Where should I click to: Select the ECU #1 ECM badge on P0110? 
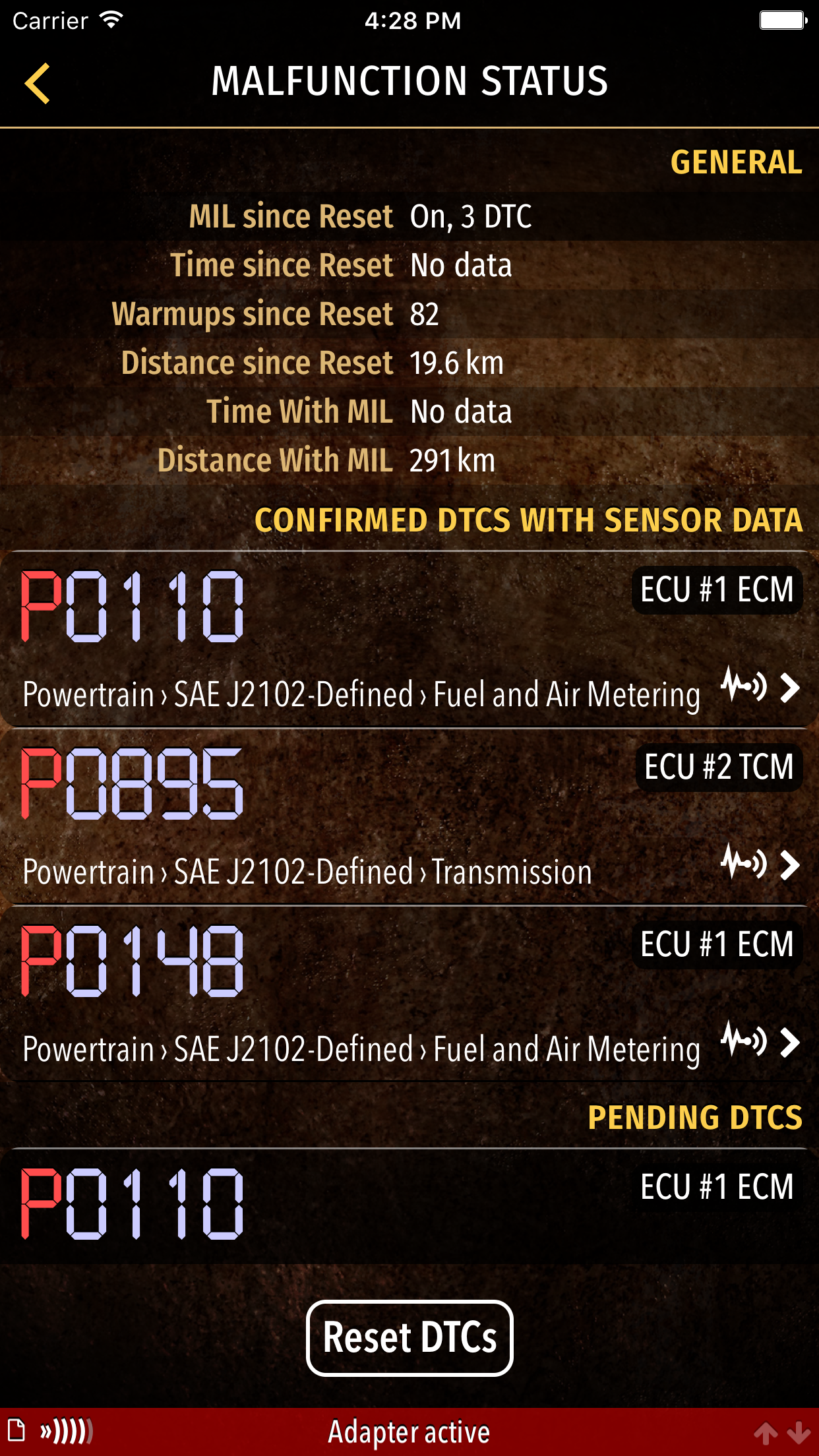click(x=716, y=590)
